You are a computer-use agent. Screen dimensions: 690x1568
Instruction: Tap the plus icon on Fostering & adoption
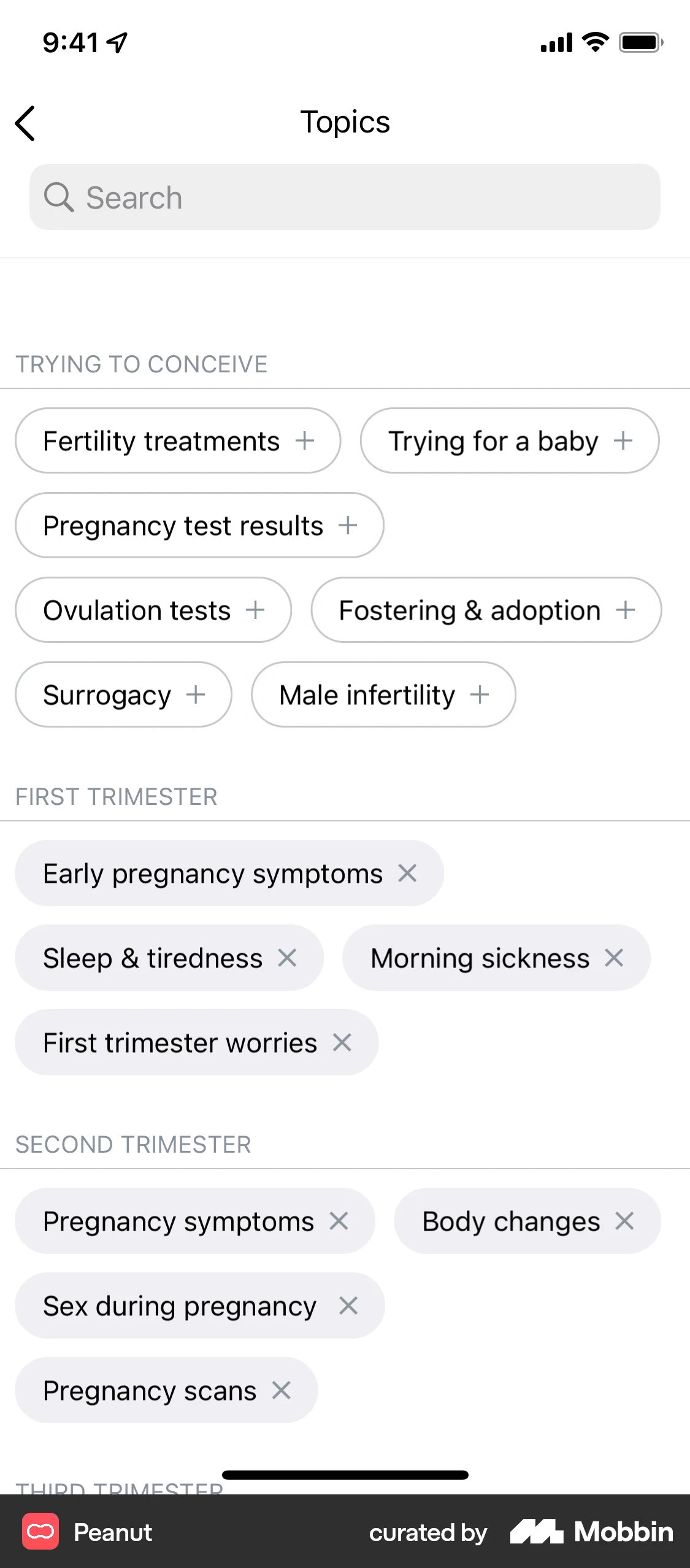coord(626,610)
